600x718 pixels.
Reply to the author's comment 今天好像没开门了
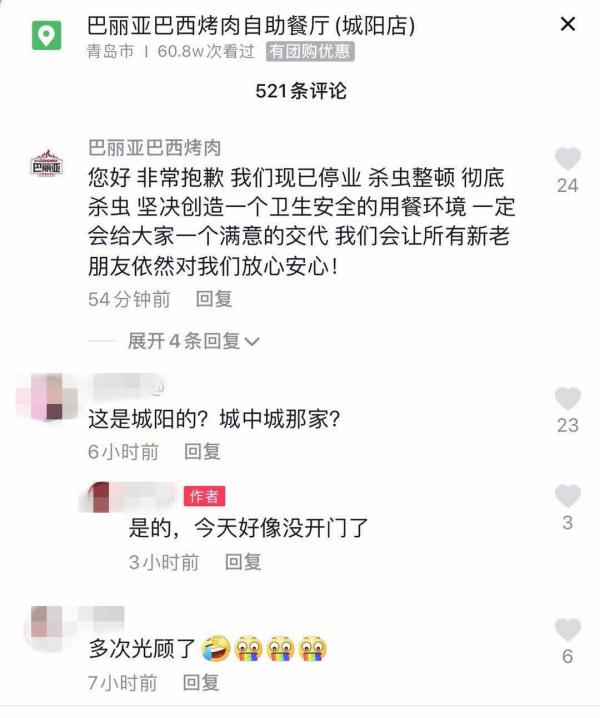243,562
